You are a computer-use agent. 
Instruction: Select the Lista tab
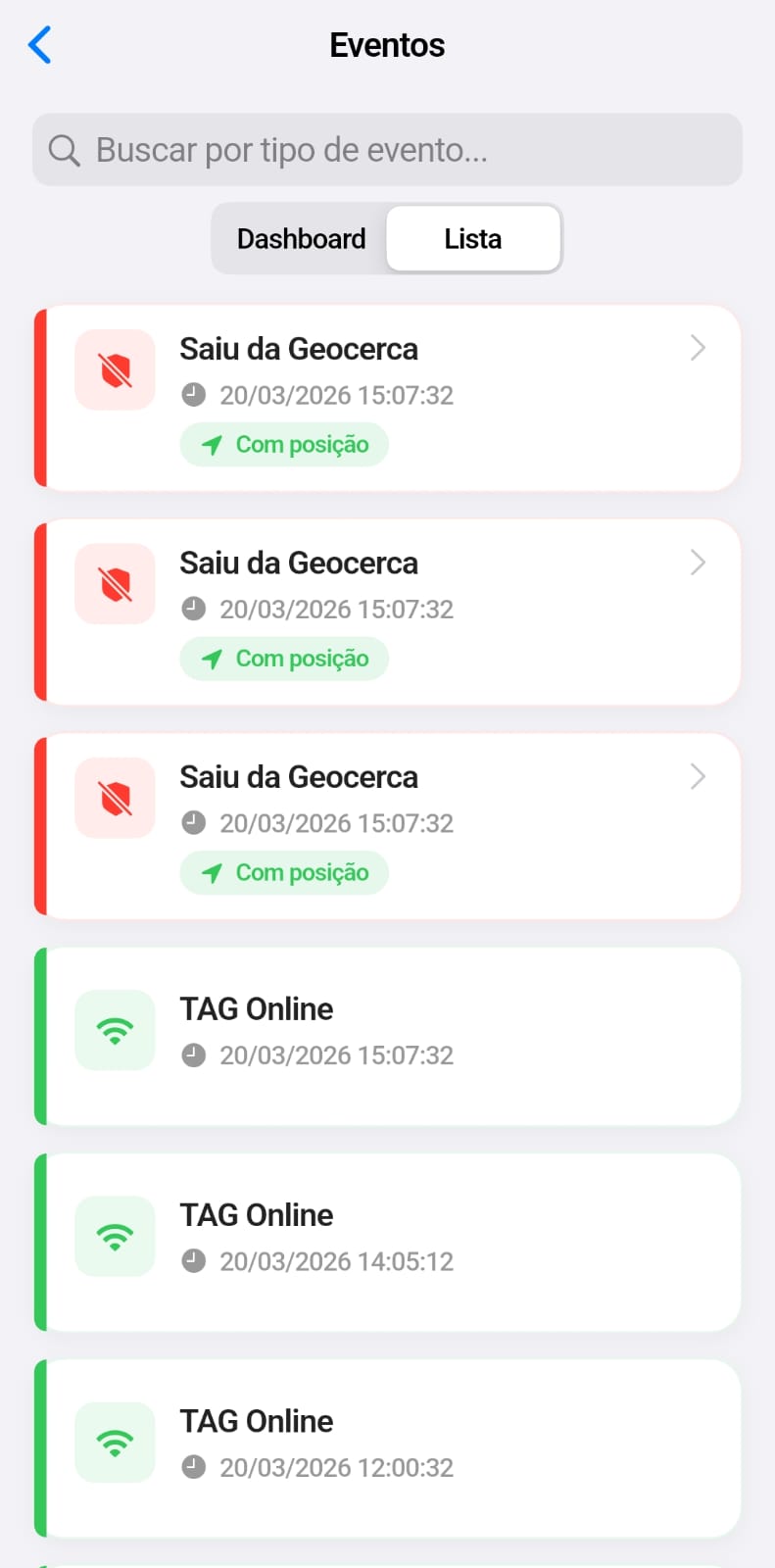[473, 238]
